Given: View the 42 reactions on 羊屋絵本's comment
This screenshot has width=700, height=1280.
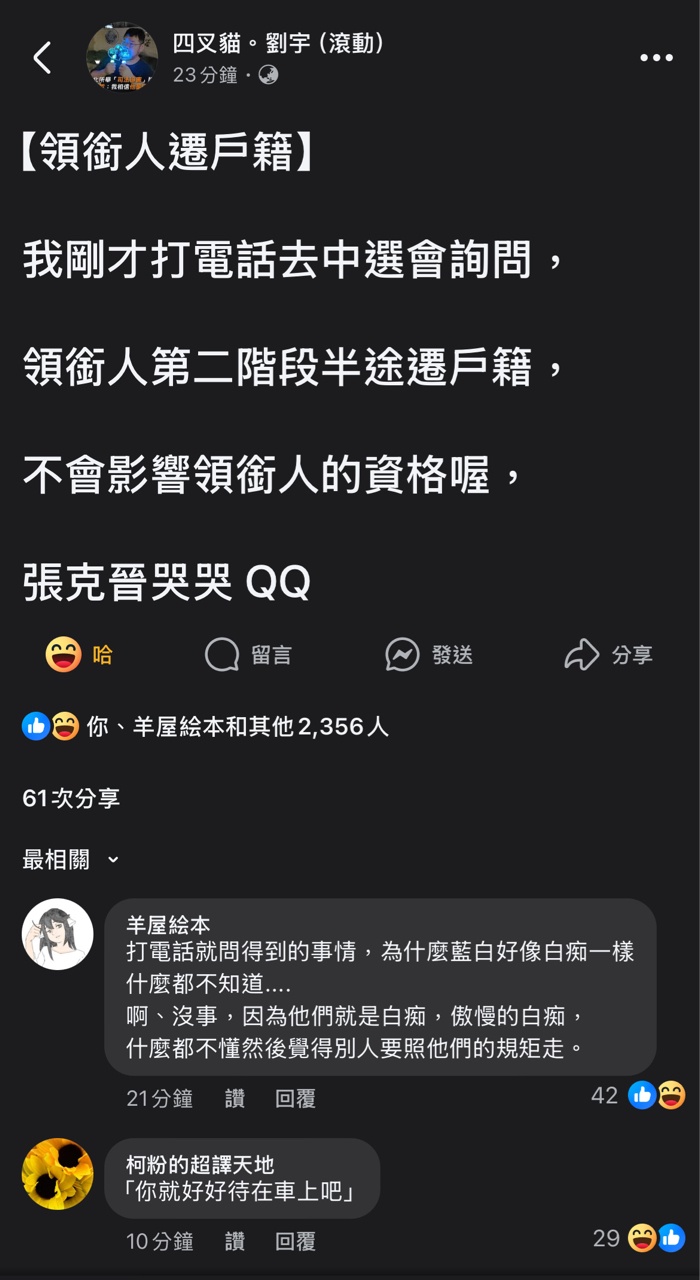Looking at the screenshot, I should click(x=638, y=1096).
